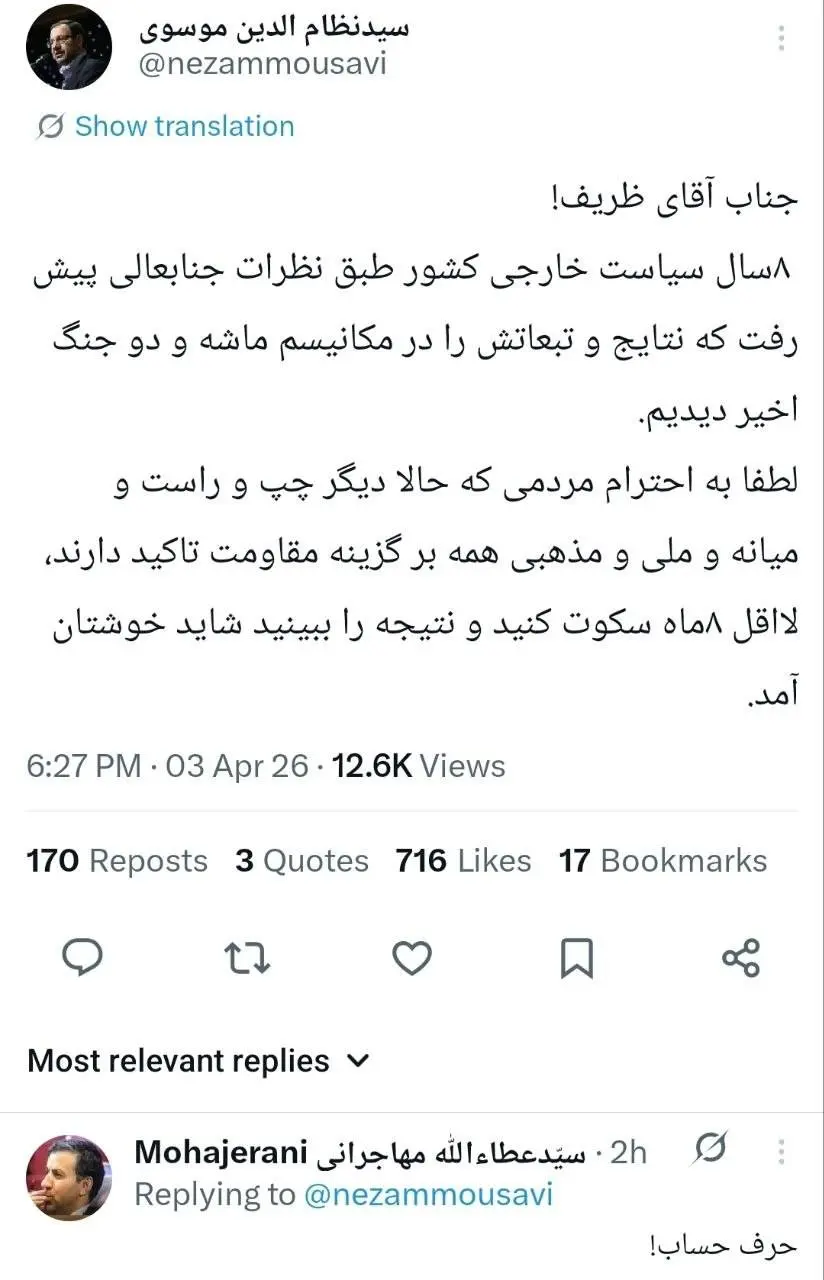Bookmark this tweet

(576, 959)
